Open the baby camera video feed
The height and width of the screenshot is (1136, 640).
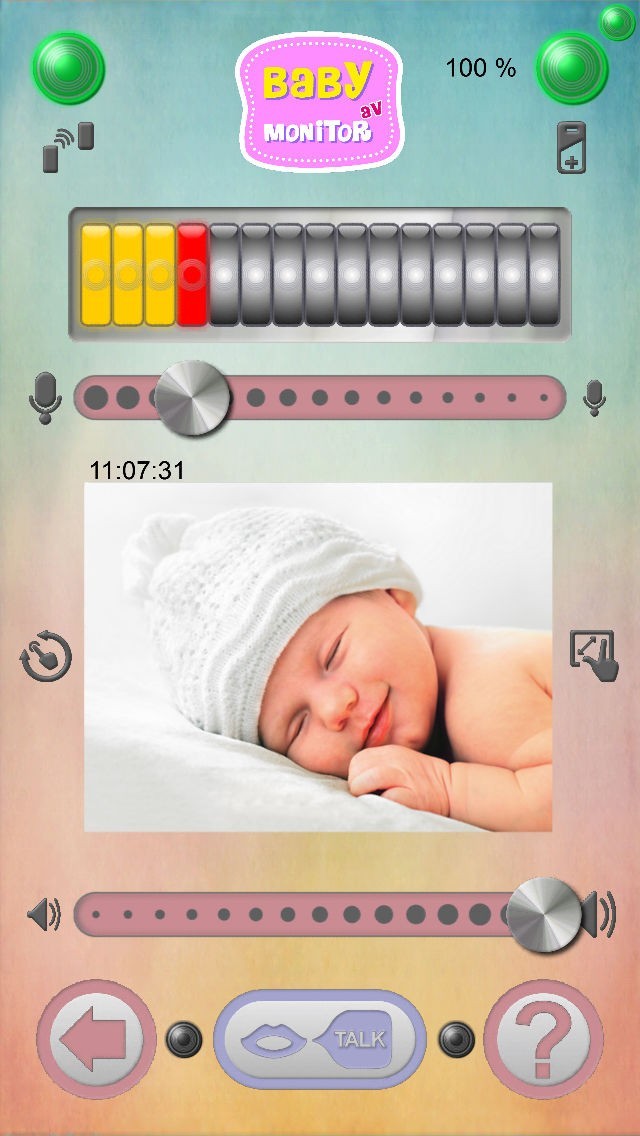pyautogui.click(x=318, y=656)
